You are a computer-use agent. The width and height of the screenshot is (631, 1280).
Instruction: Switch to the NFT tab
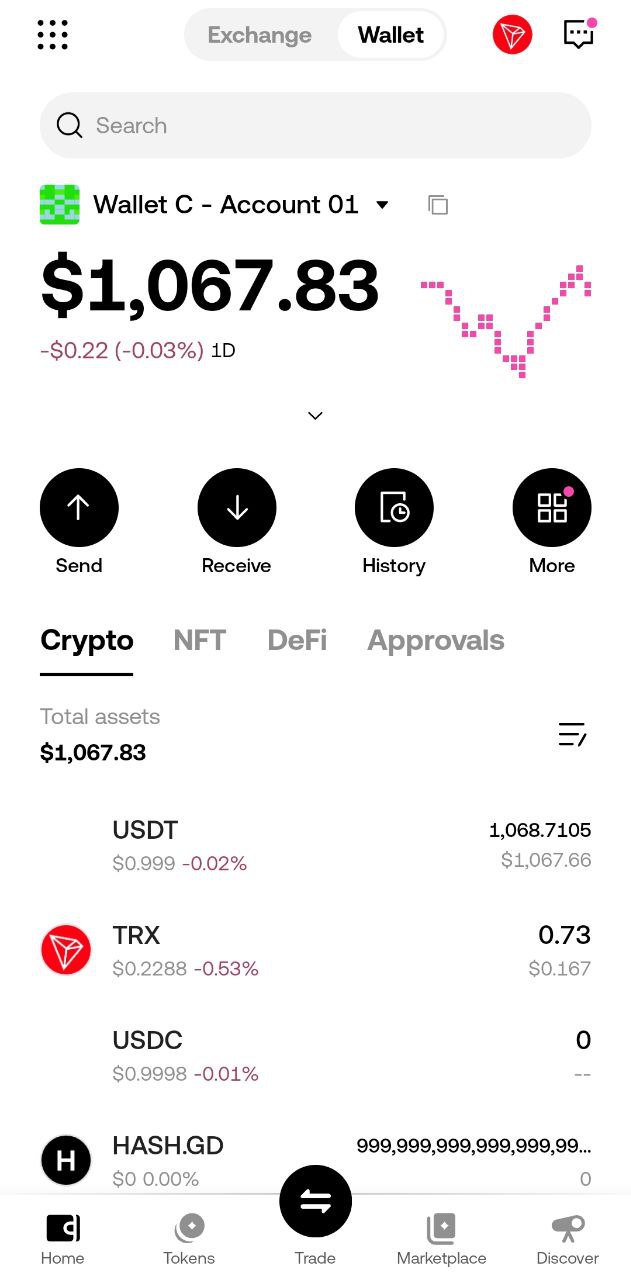pyautogui.click(x=200, y=640)
